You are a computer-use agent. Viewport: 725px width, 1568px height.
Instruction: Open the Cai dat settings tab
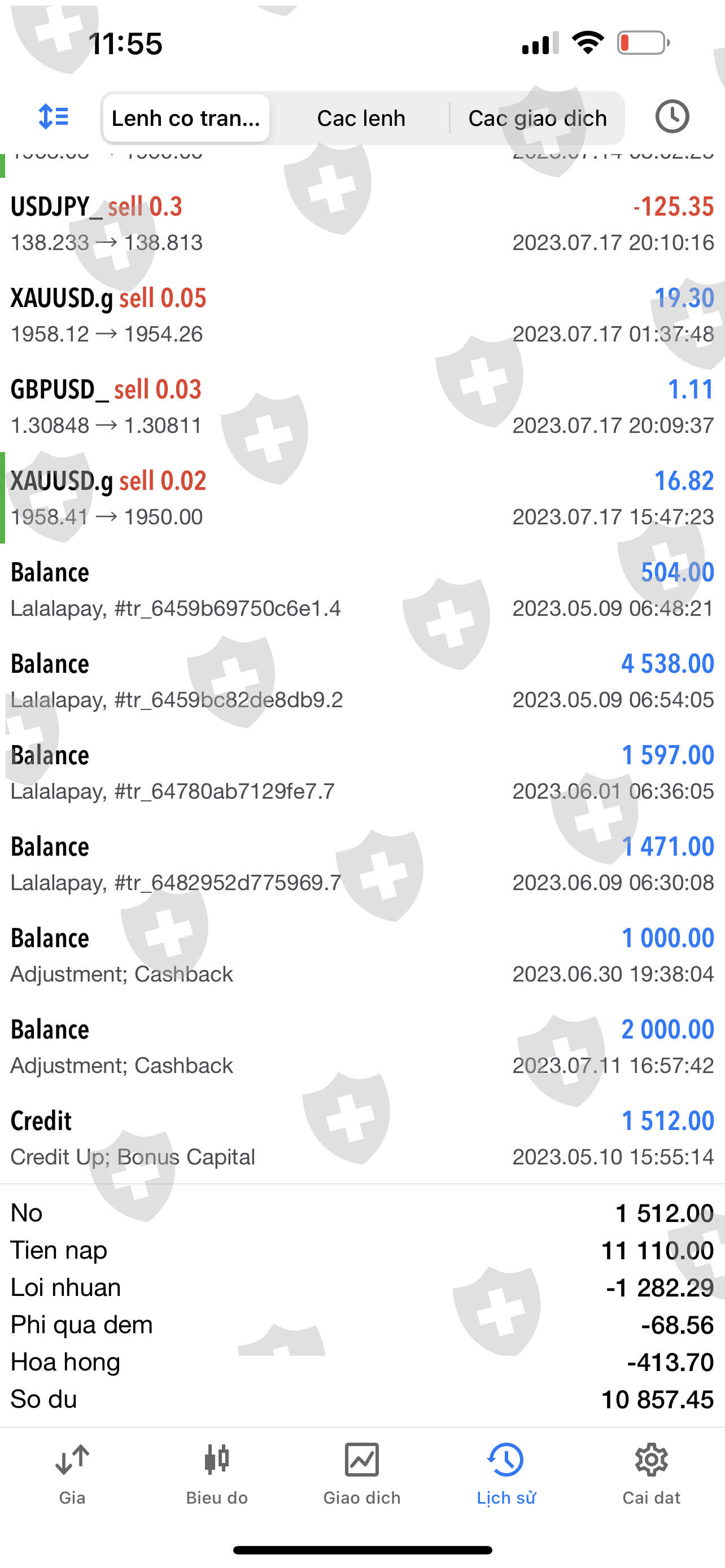point(650,1472)
